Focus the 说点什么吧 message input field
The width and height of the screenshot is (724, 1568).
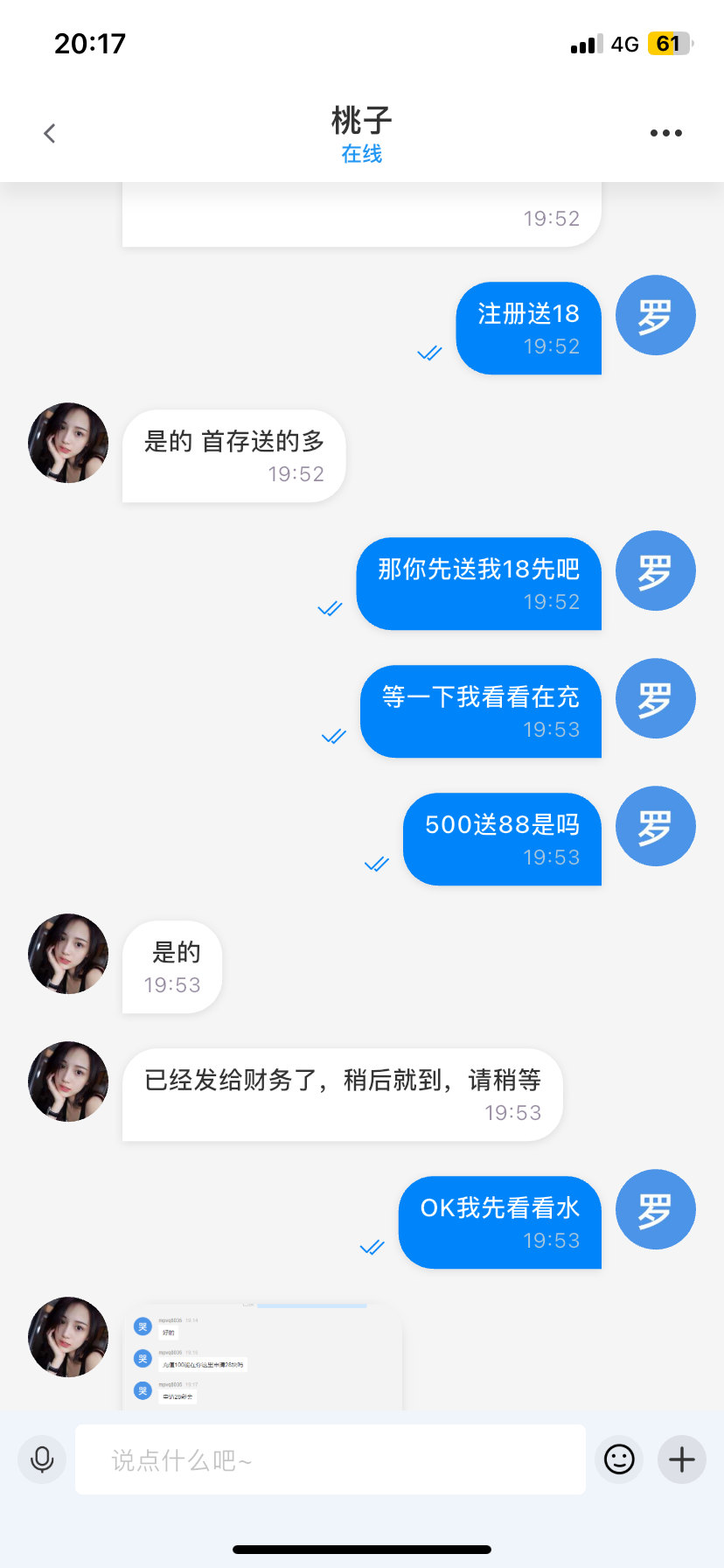click(x=330, y=1459)
